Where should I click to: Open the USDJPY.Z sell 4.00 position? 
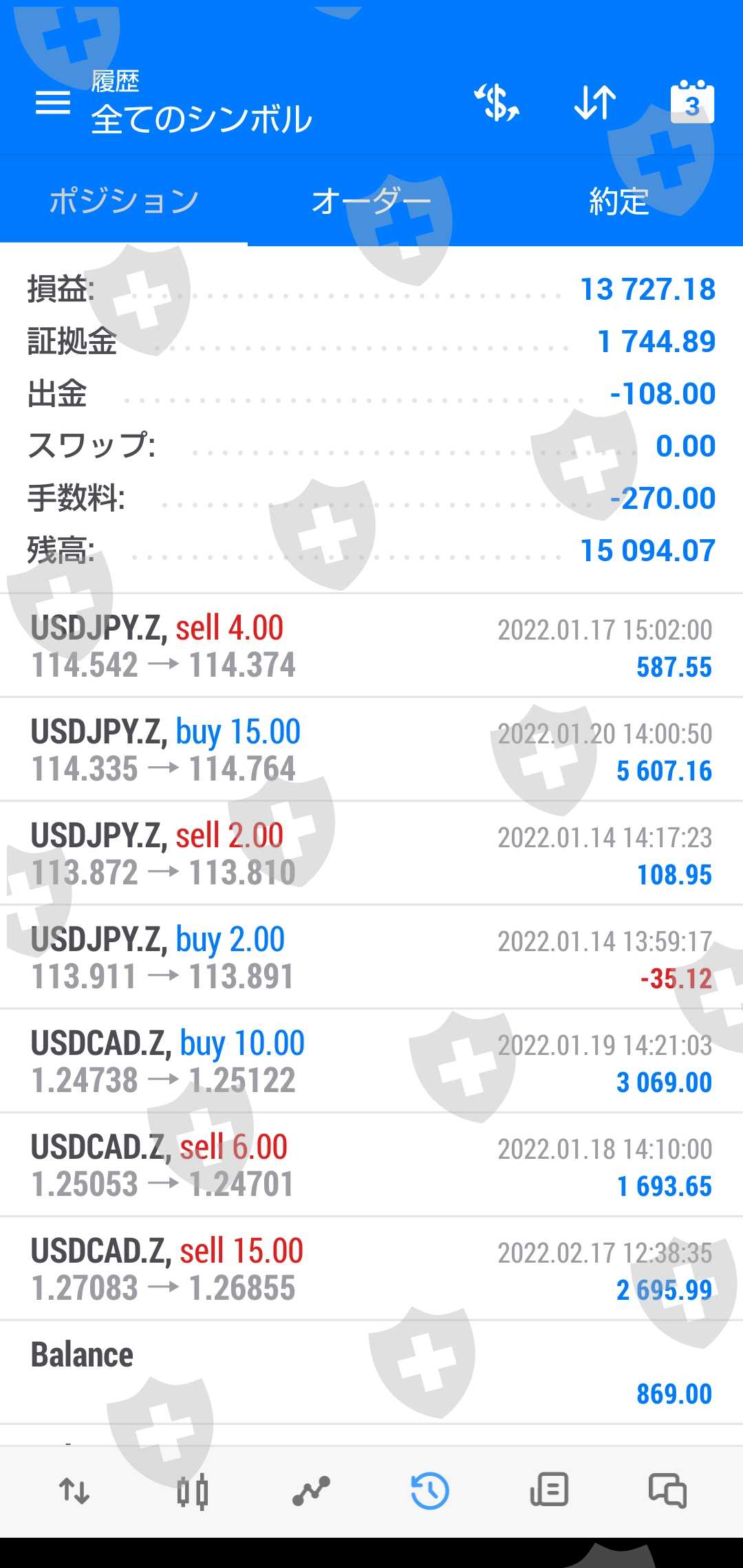tap(371, 646)
